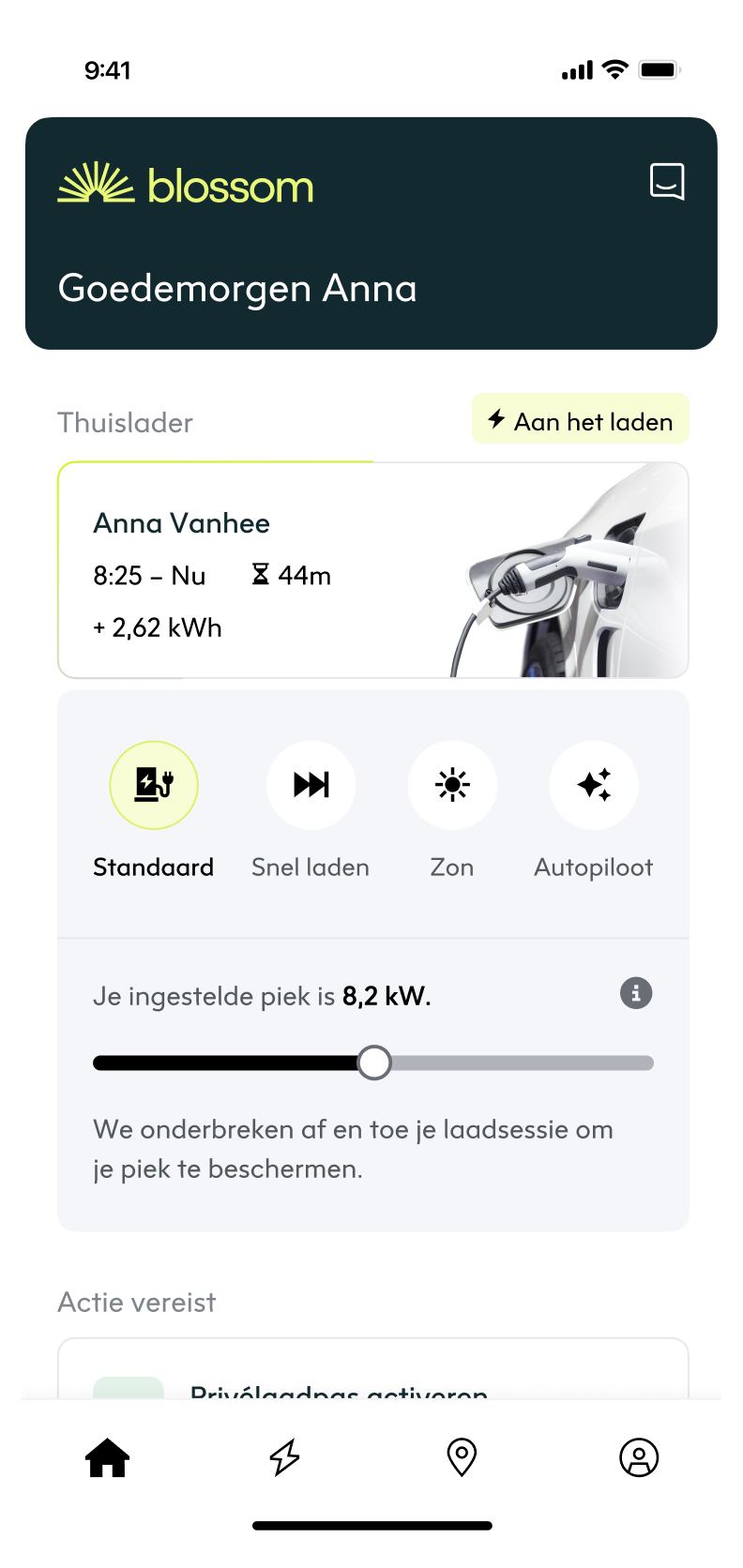Choose the Zon charging mode

pyautogui.click(x=452, y=785)
